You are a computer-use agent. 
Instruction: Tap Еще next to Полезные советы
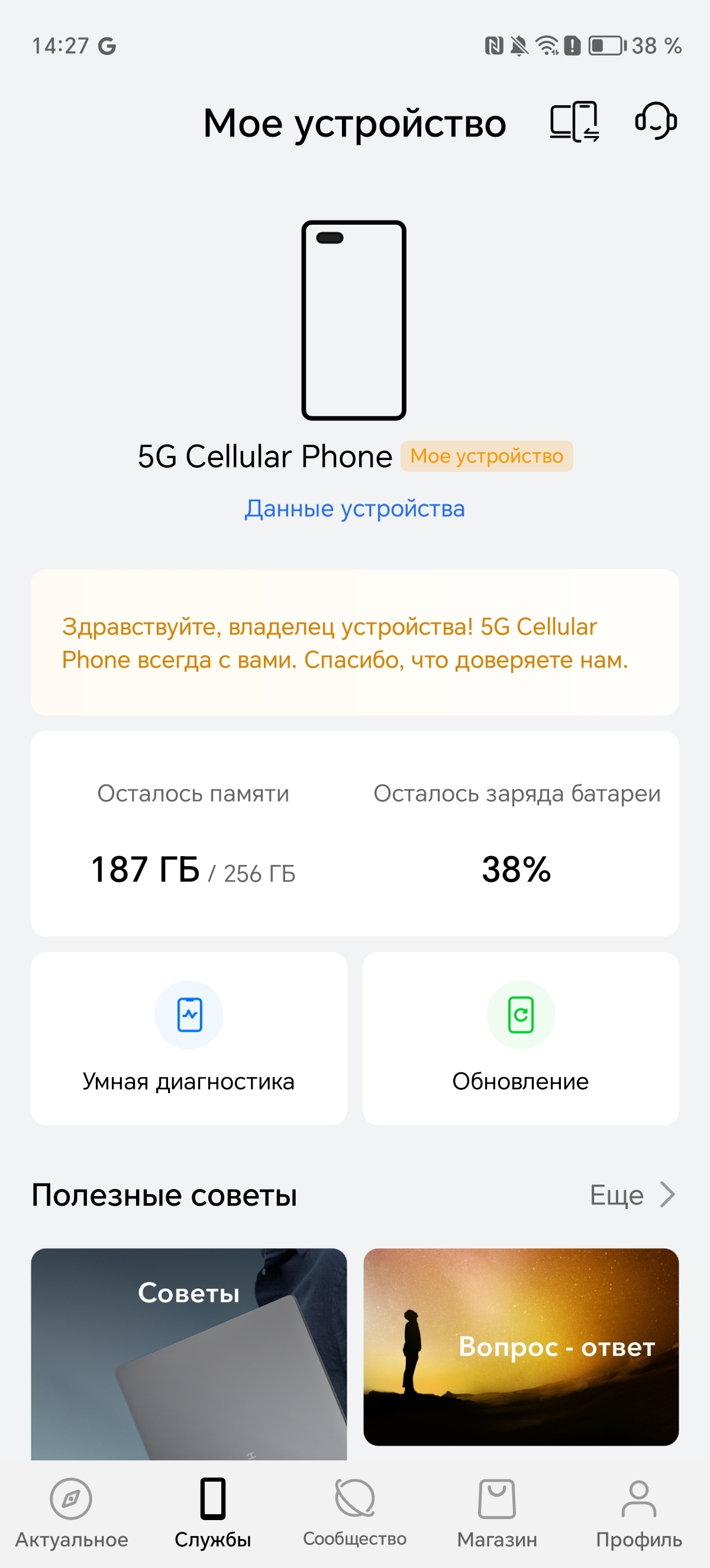point(632,1195)
